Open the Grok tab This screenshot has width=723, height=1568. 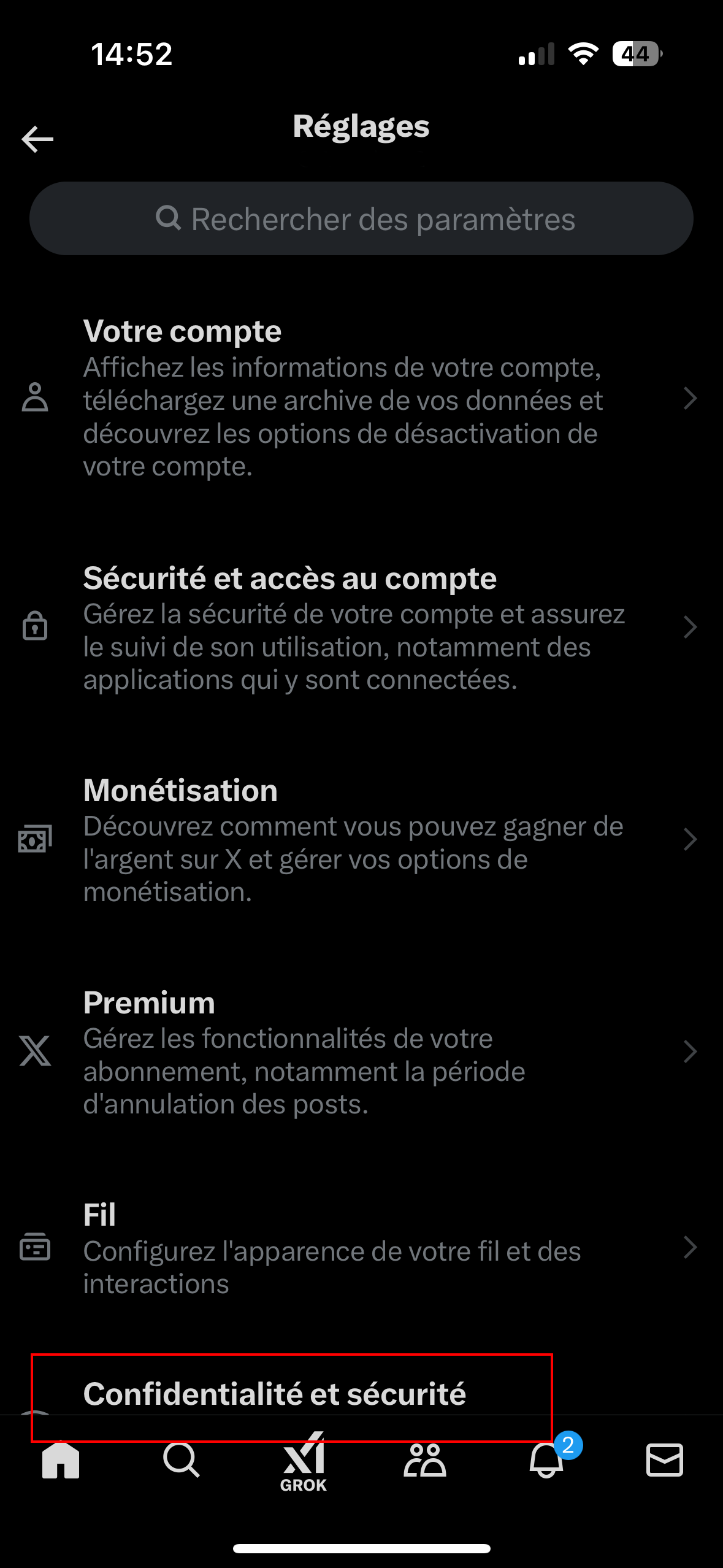[x=303, y=1462]
